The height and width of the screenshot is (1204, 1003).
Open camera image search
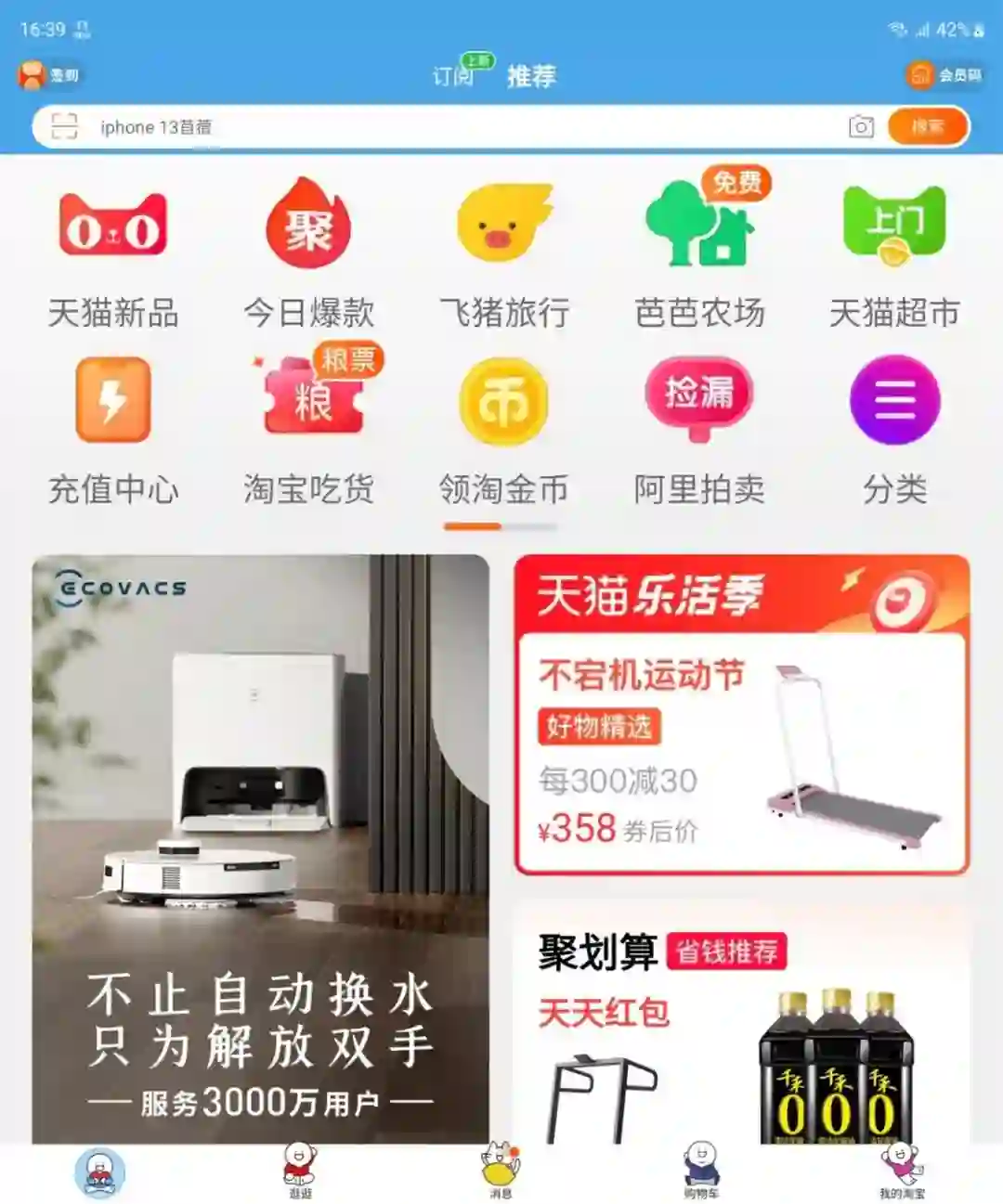click(861, 127)
